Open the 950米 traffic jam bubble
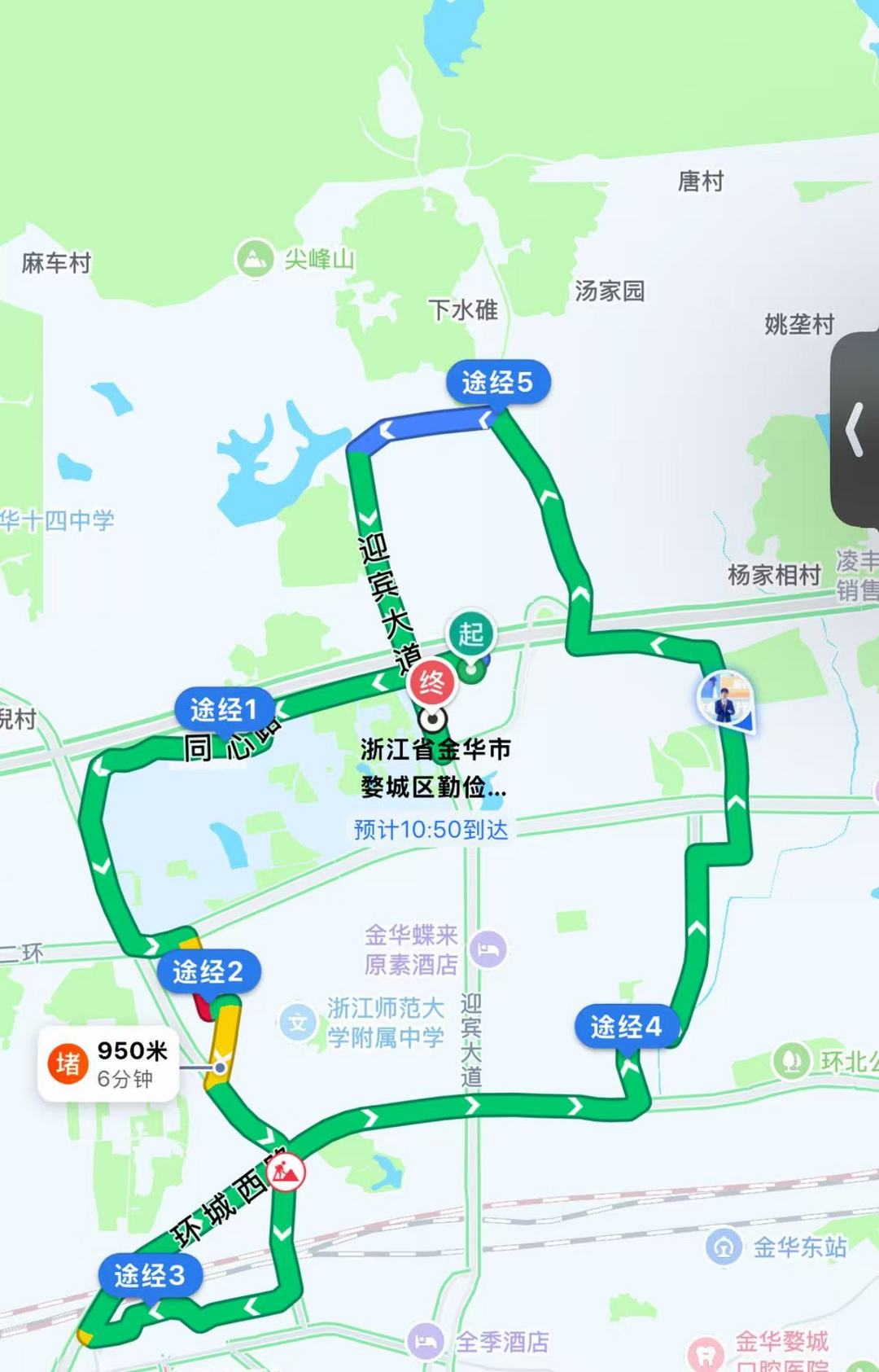The height and width of the screenshot is (1372, 879). point(109,1064)
